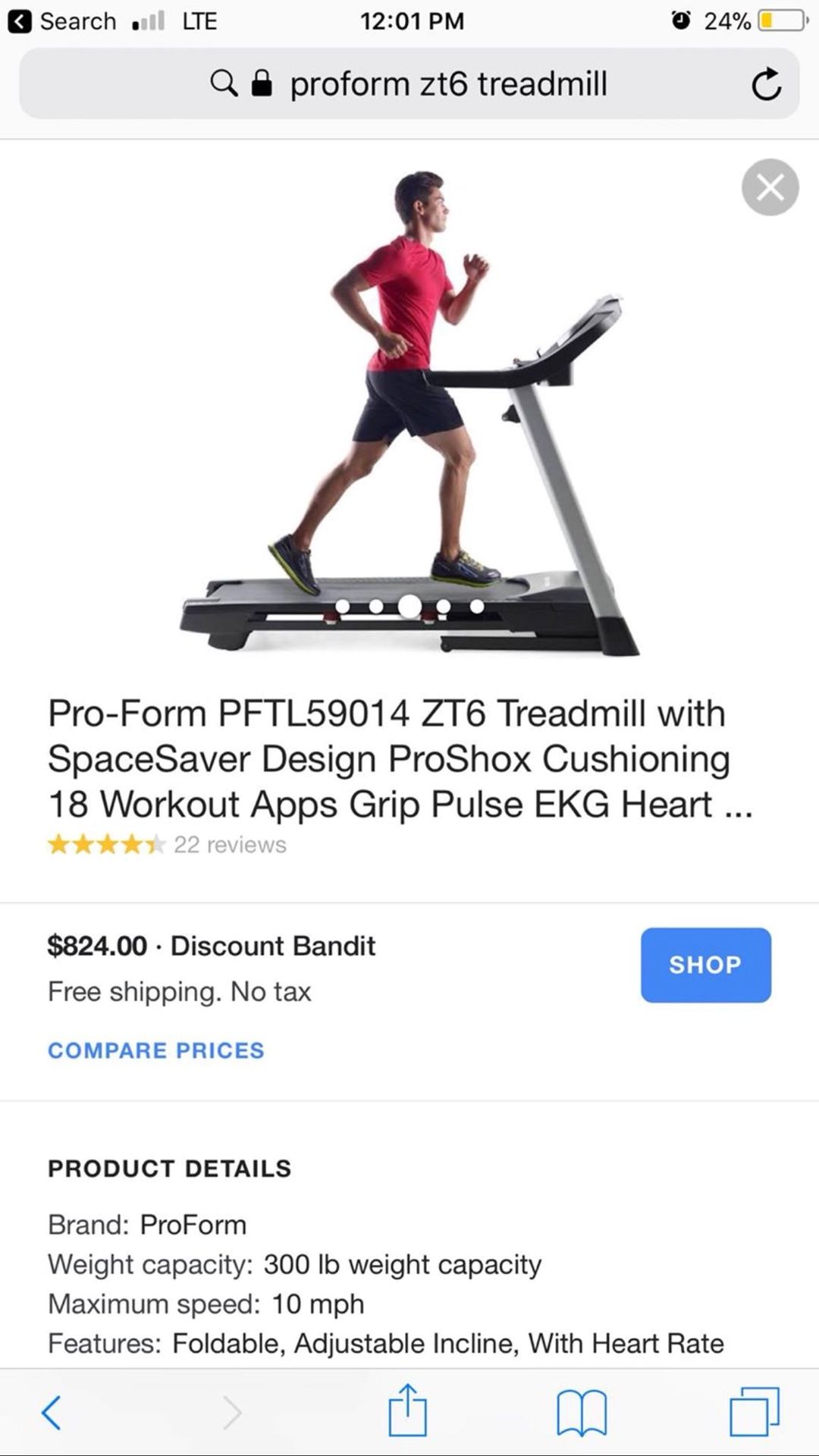This screenshot has width=819, height=1456.
Task: Open the Safari share sheet
Action: pyautogui.click(x=408, y=1410)
